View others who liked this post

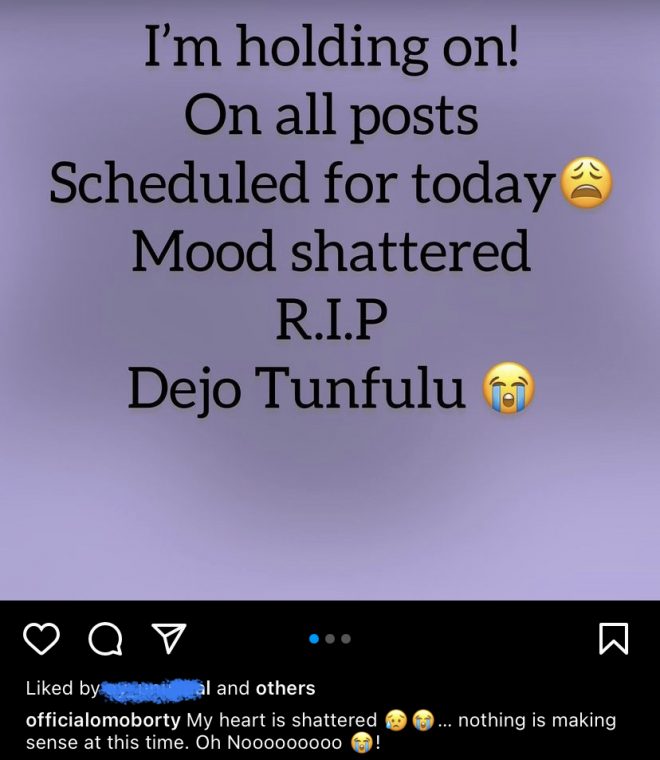pyautogui.click(x=285, y=688)
